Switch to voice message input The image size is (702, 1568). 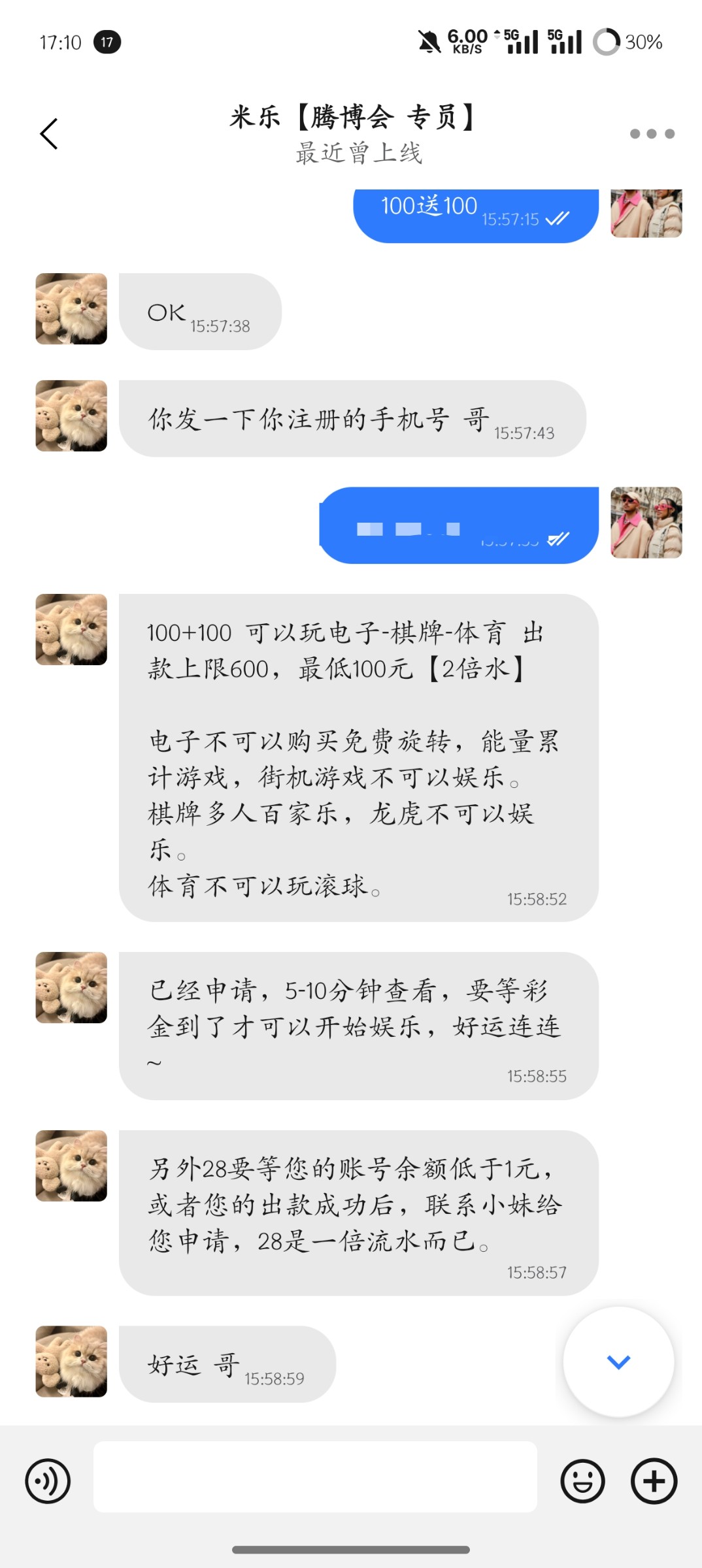[x=48, y=1480]
